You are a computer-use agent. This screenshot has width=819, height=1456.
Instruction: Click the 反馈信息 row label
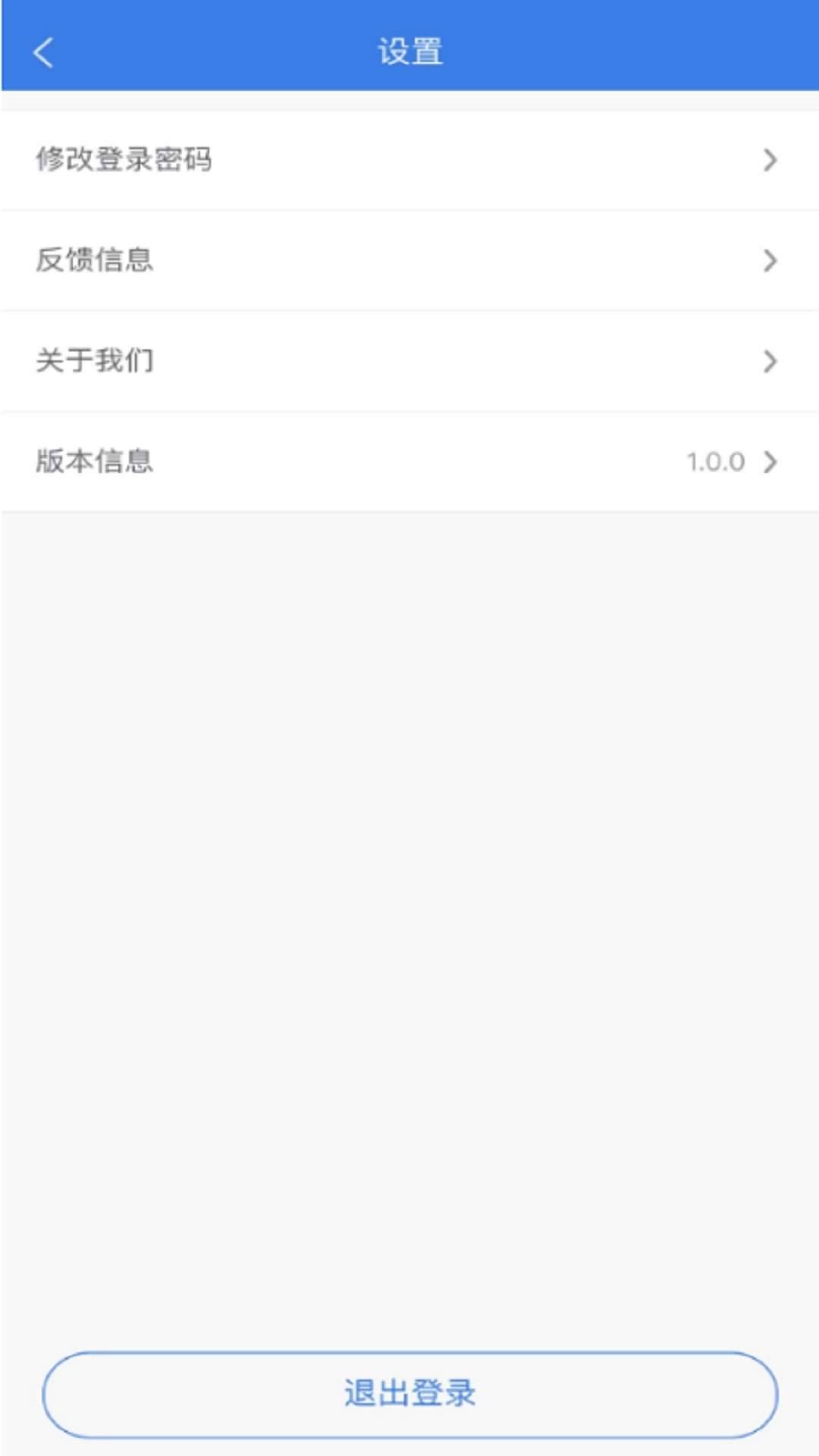[96, 261]
